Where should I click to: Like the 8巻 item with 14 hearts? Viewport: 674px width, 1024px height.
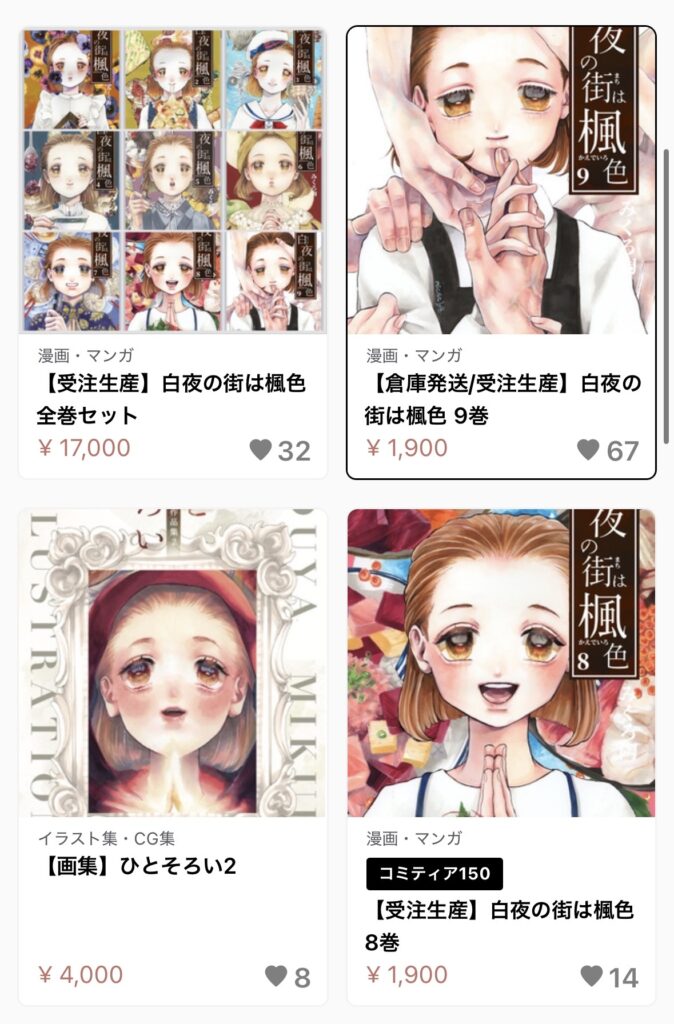coord(592,976)
